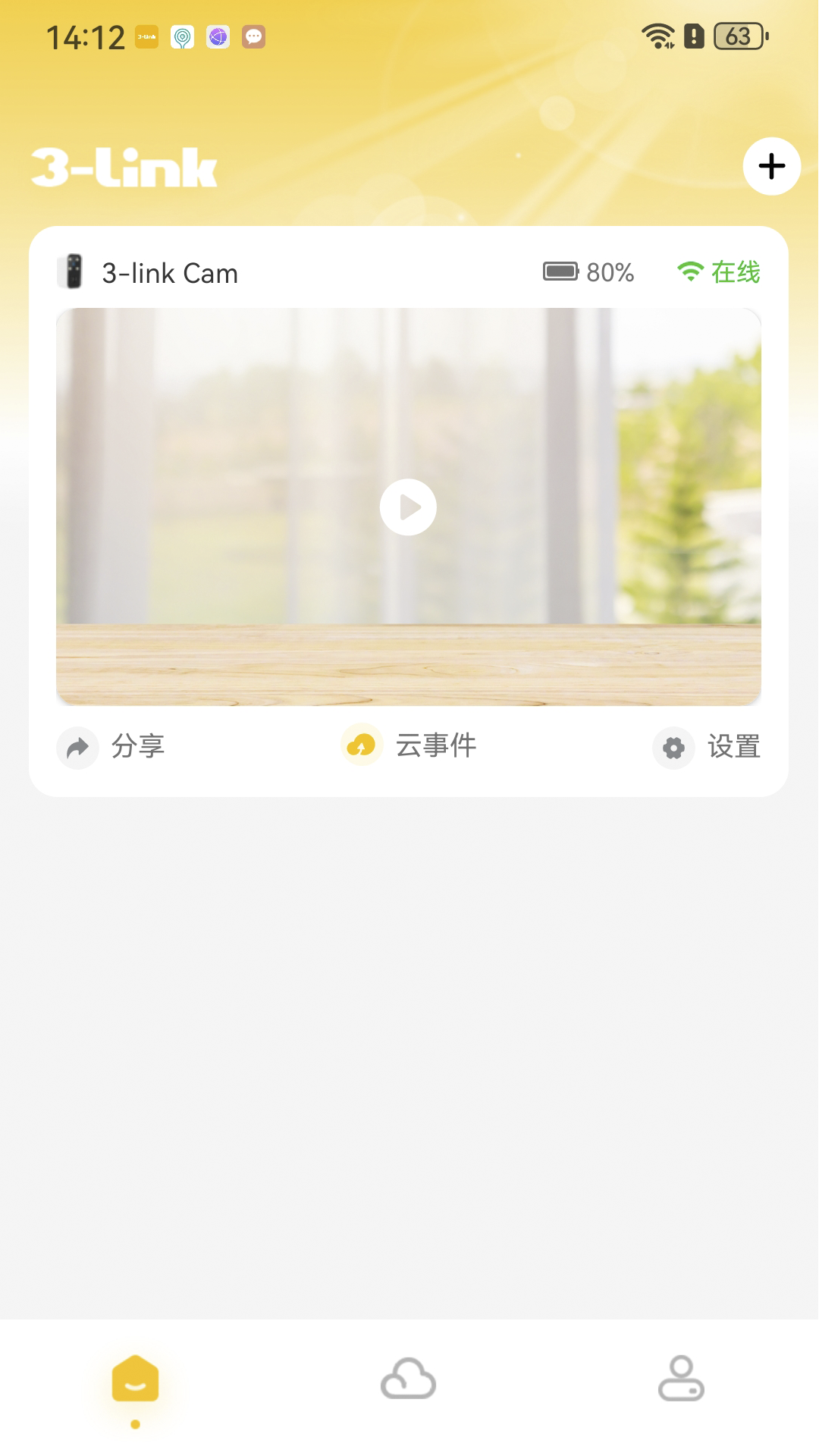Image resolution: width=819 pixels, height=1456 pixels.
Task: Click the 设置 text label
Action: click(x=734, y=748)
